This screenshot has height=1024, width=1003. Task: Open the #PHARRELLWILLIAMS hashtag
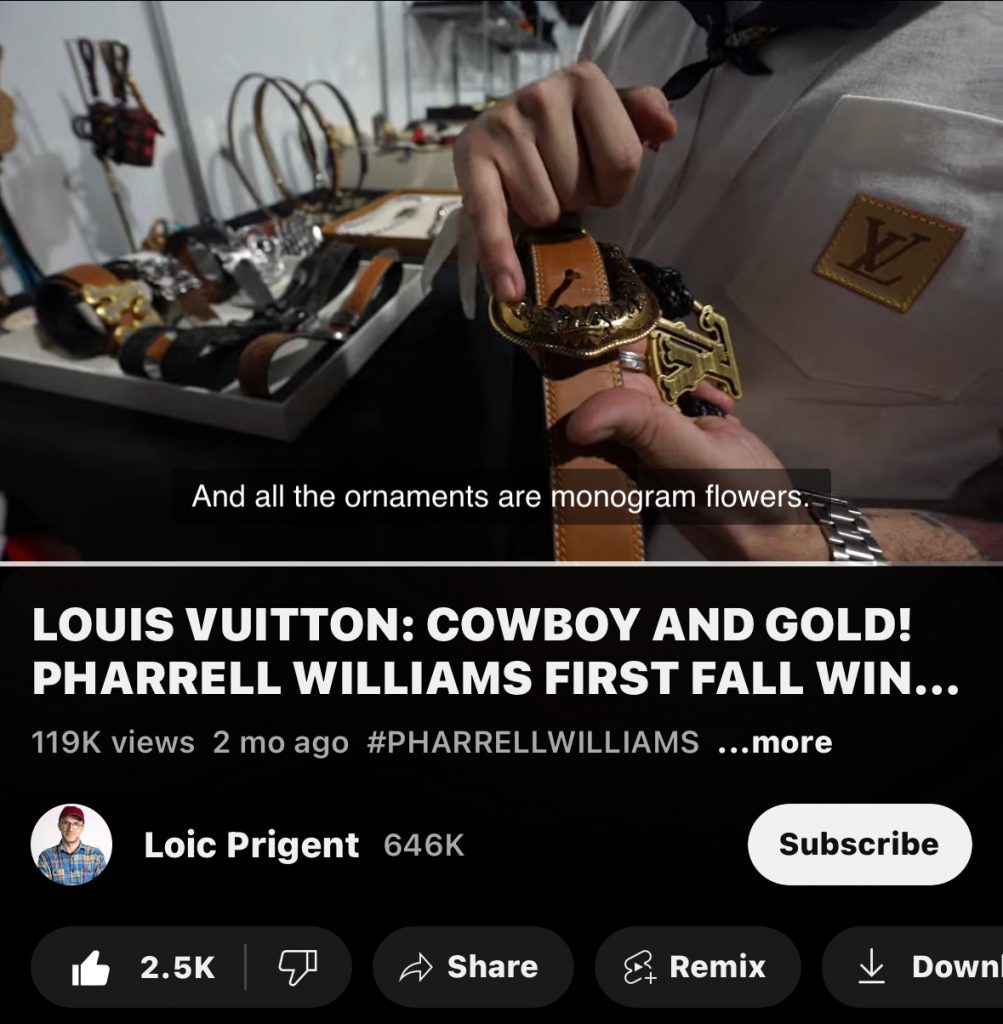(532, 742)
